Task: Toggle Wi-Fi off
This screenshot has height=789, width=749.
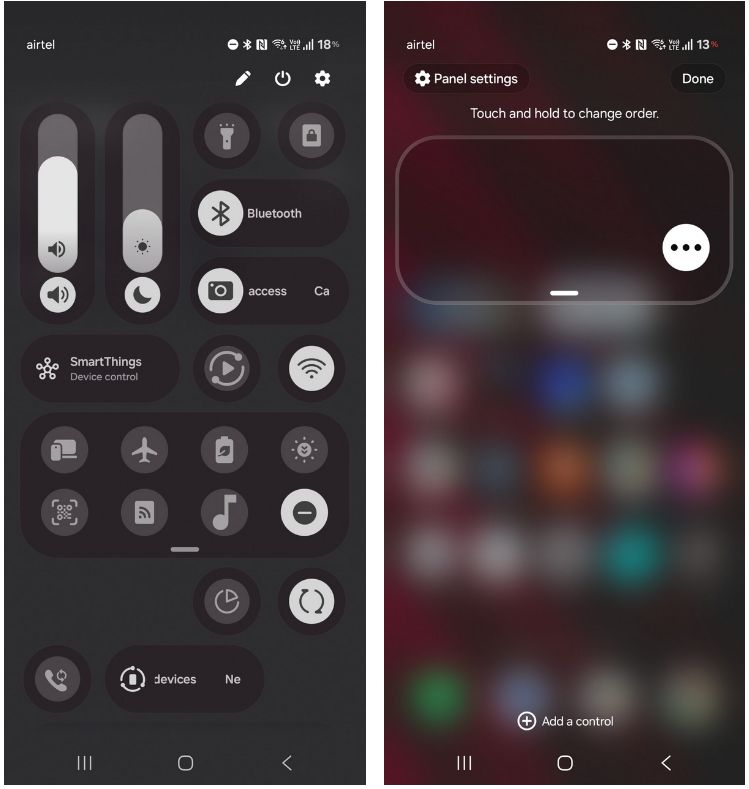Action: click(x=312, y=369)
